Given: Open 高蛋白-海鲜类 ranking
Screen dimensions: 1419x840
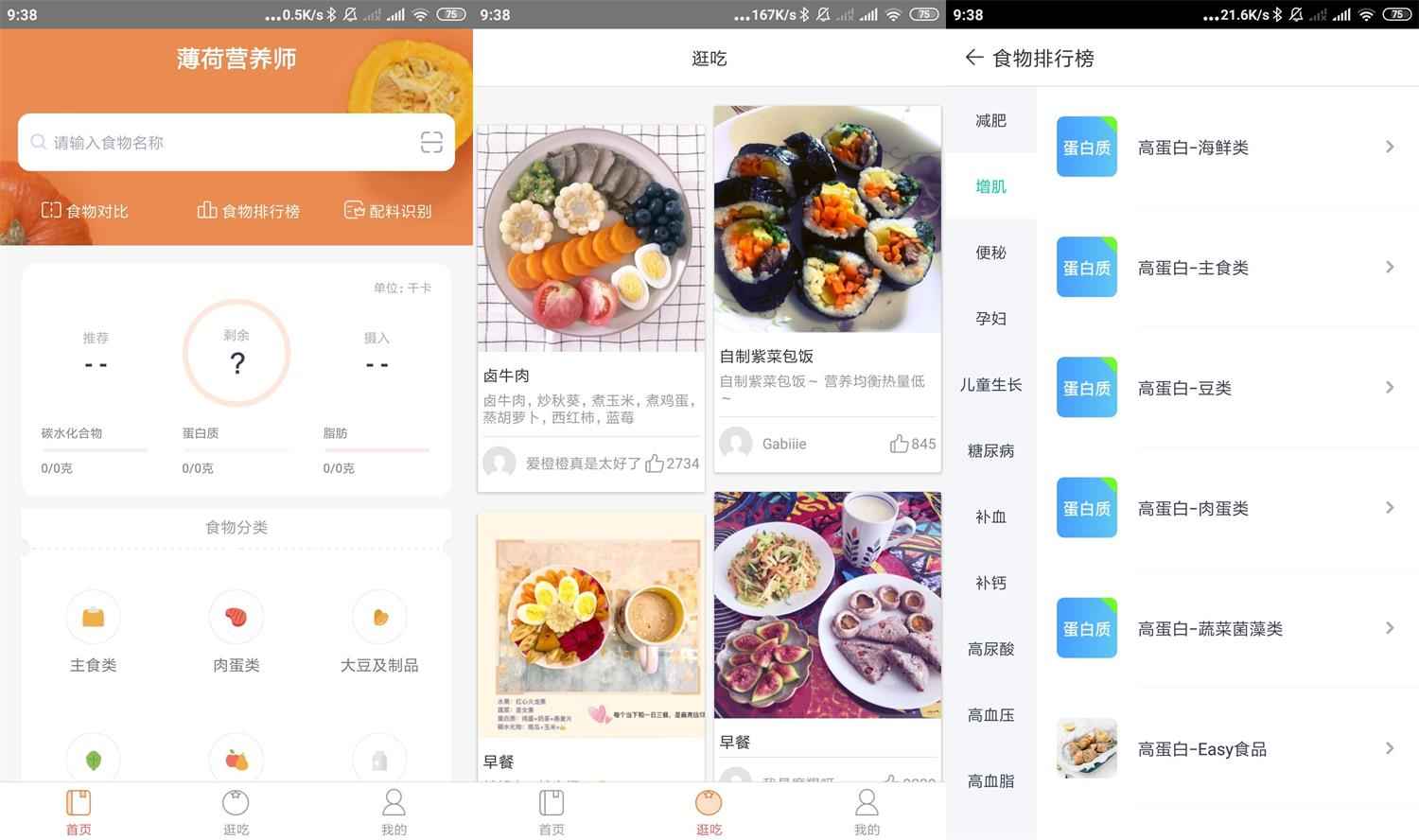Looking at the screenshot, I should 1227,147.
